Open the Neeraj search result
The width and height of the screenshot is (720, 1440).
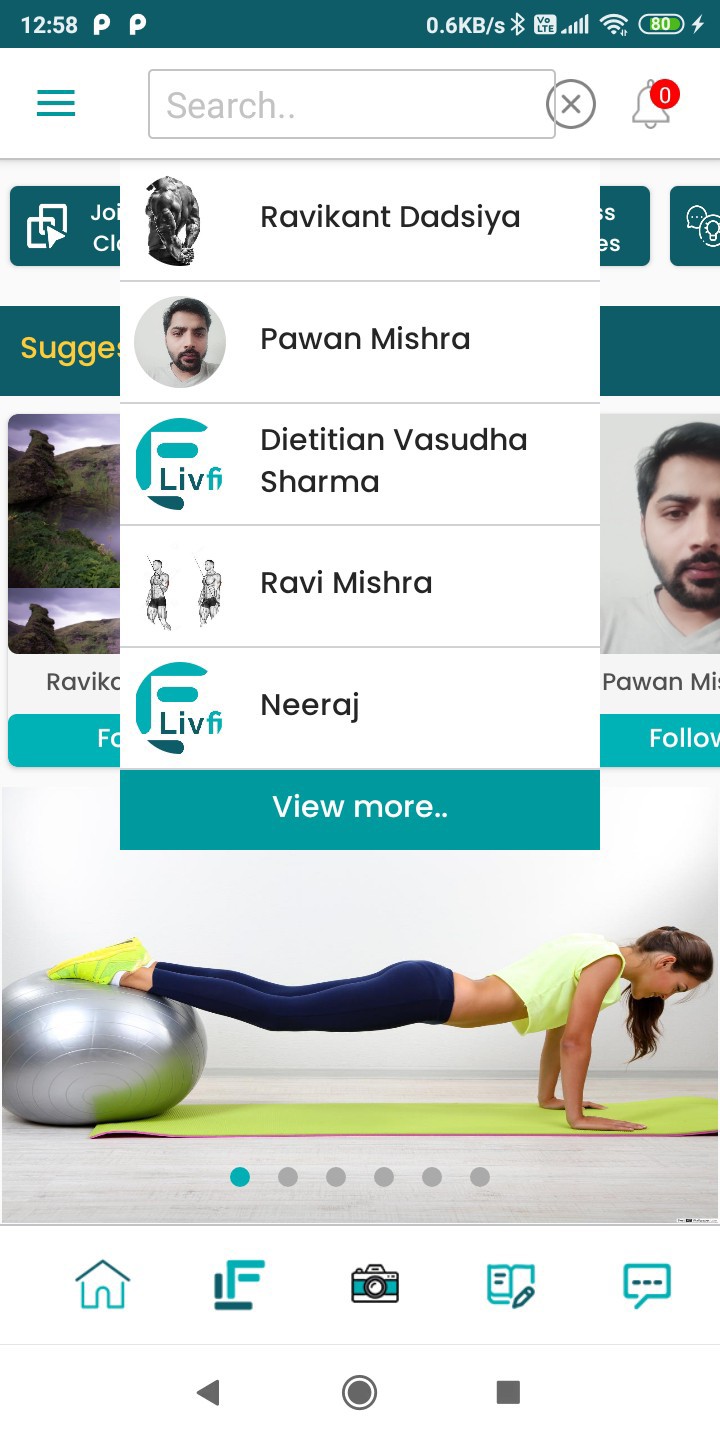(360, 708)
